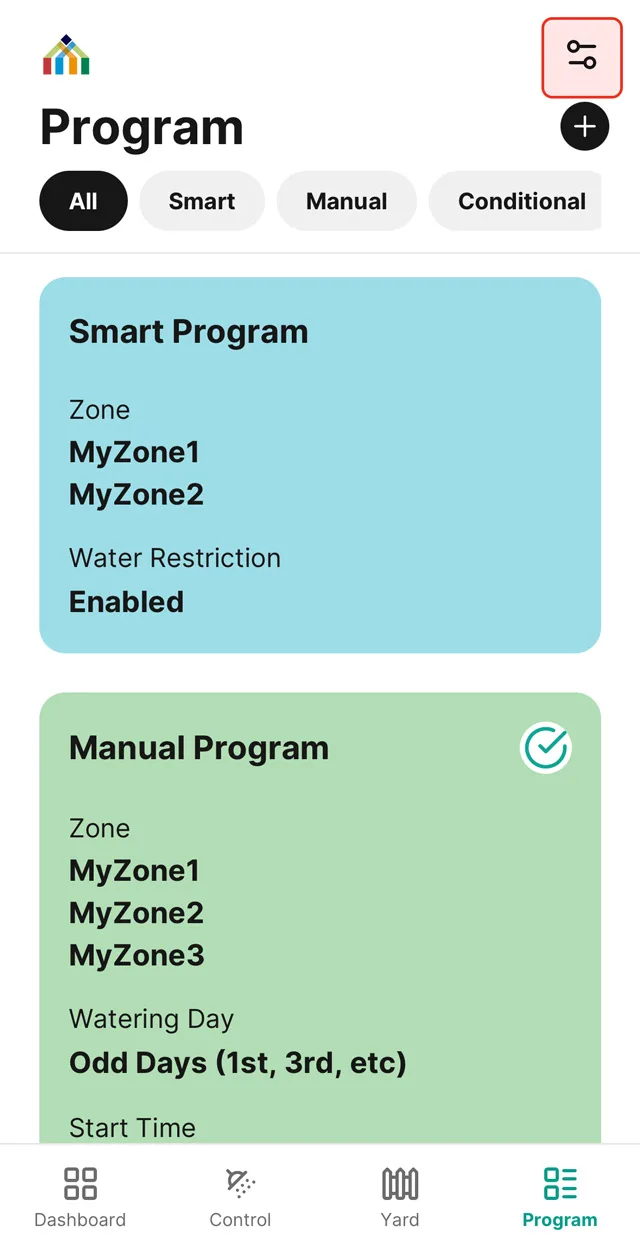Toggle the checkmark on Manual Program
640x1254 pixels.
point(546,748)
